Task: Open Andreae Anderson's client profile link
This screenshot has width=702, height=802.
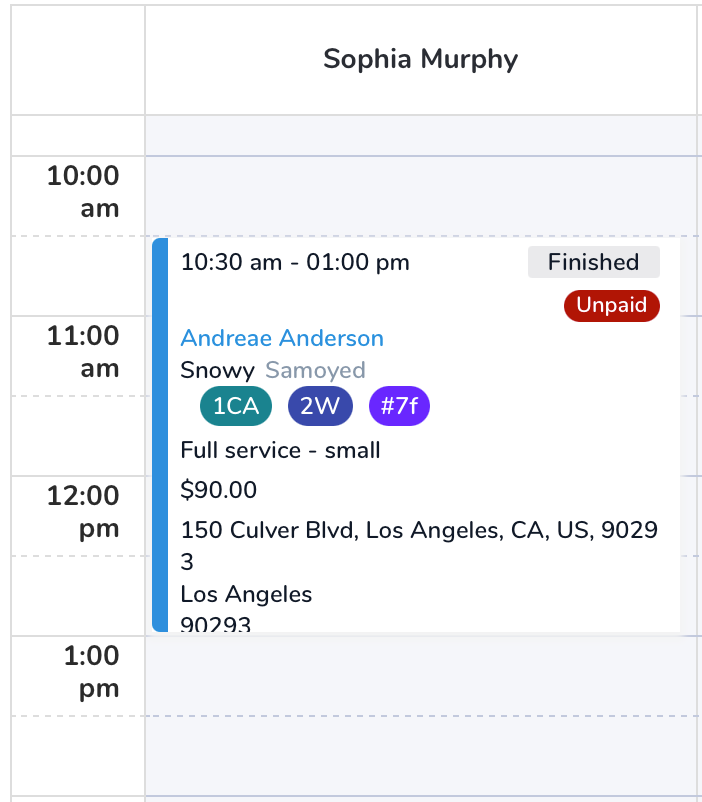Action: pos(282,338)
